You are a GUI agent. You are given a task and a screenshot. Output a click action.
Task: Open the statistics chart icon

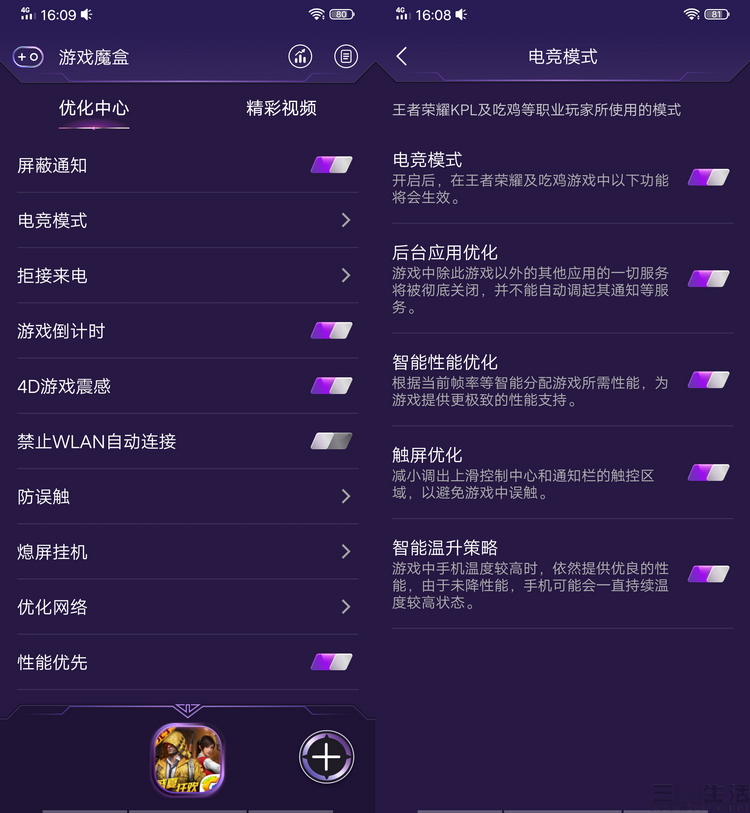(300, 56)
